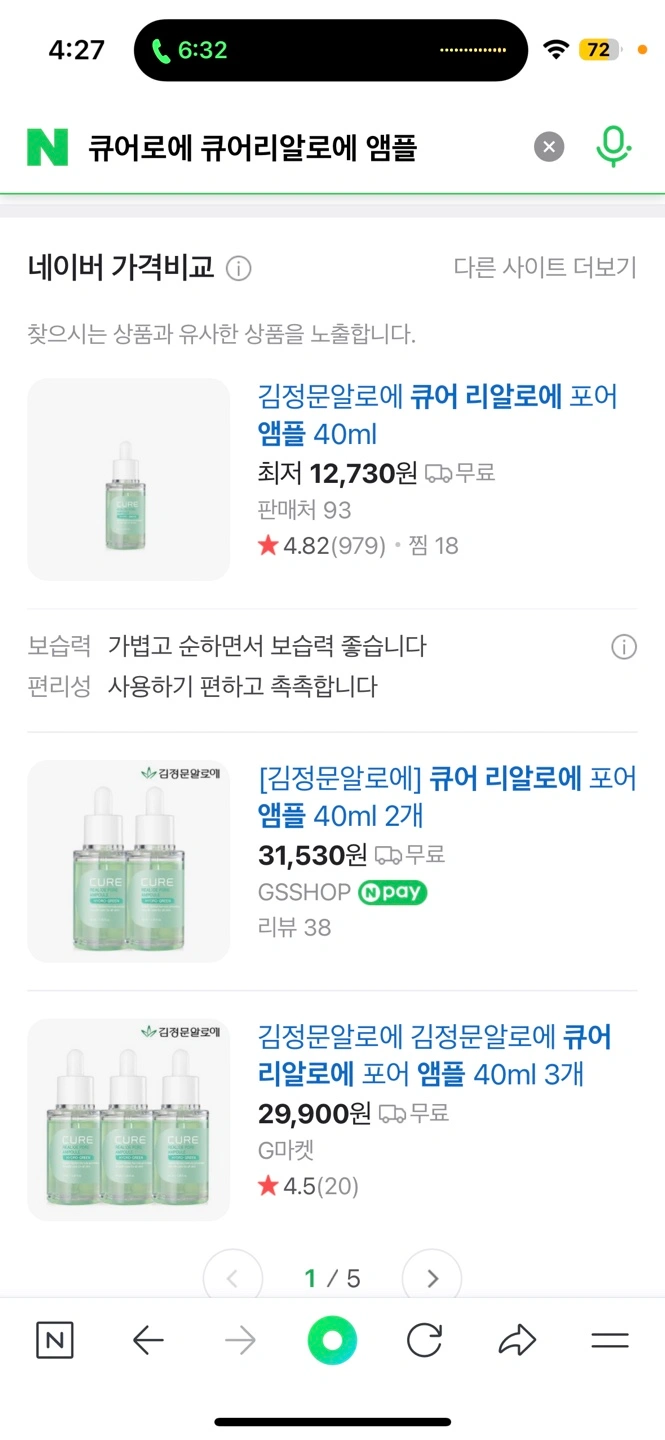View the single 40ml ampoule product image
665x1440 pixels.
coord(129,479)
